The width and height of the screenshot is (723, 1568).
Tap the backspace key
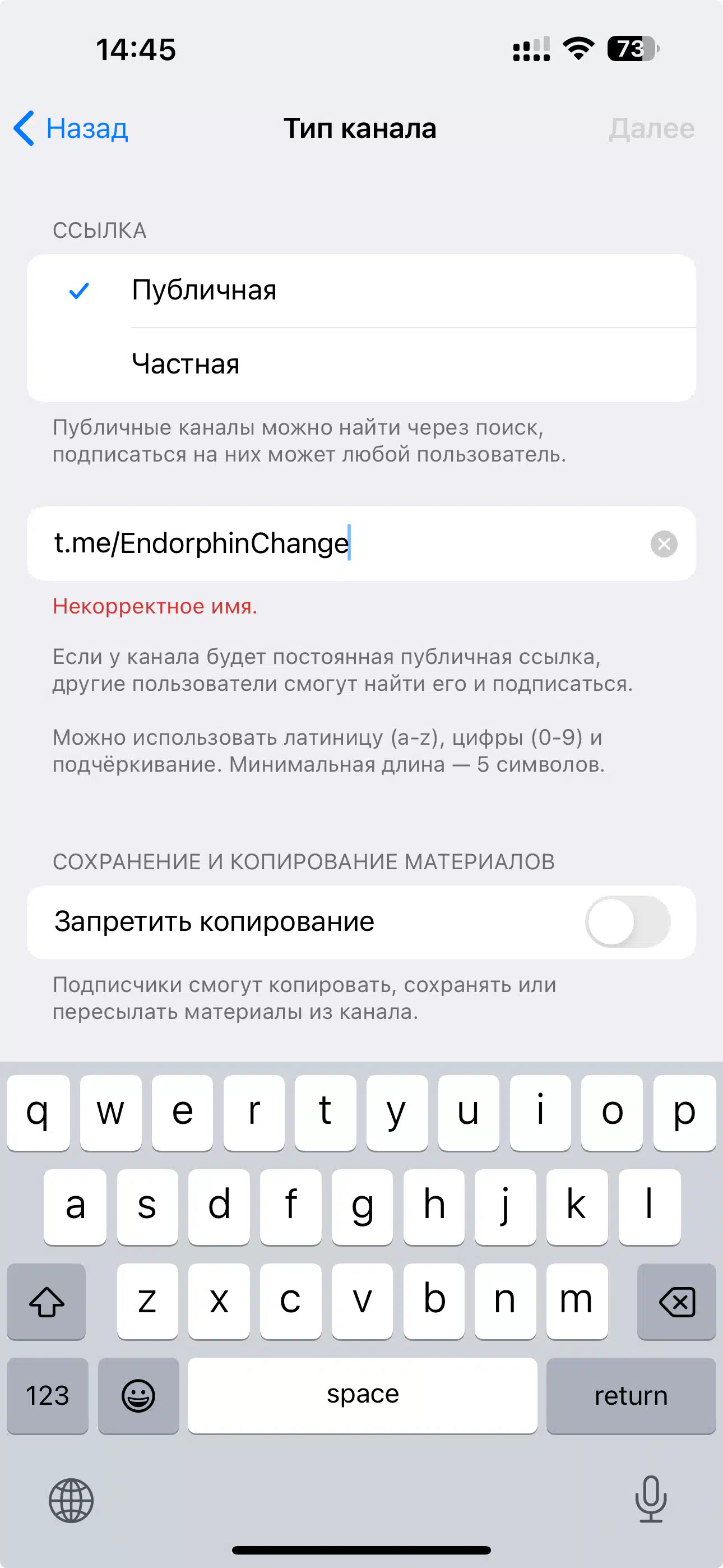pos(676,1302)
